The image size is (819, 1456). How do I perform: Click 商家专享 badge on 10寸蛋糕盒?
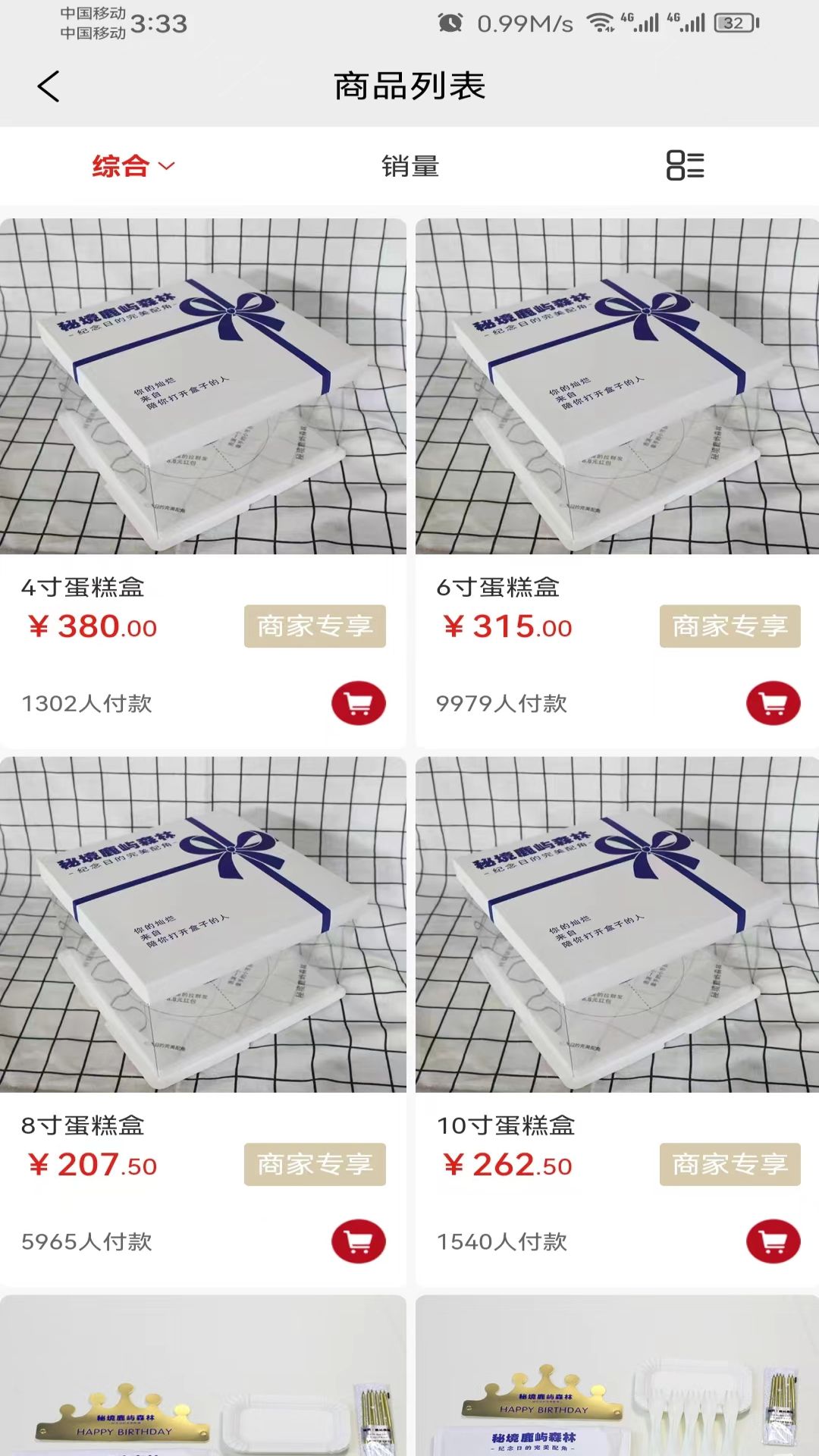pyautogui.click(x=730, y=1164)
